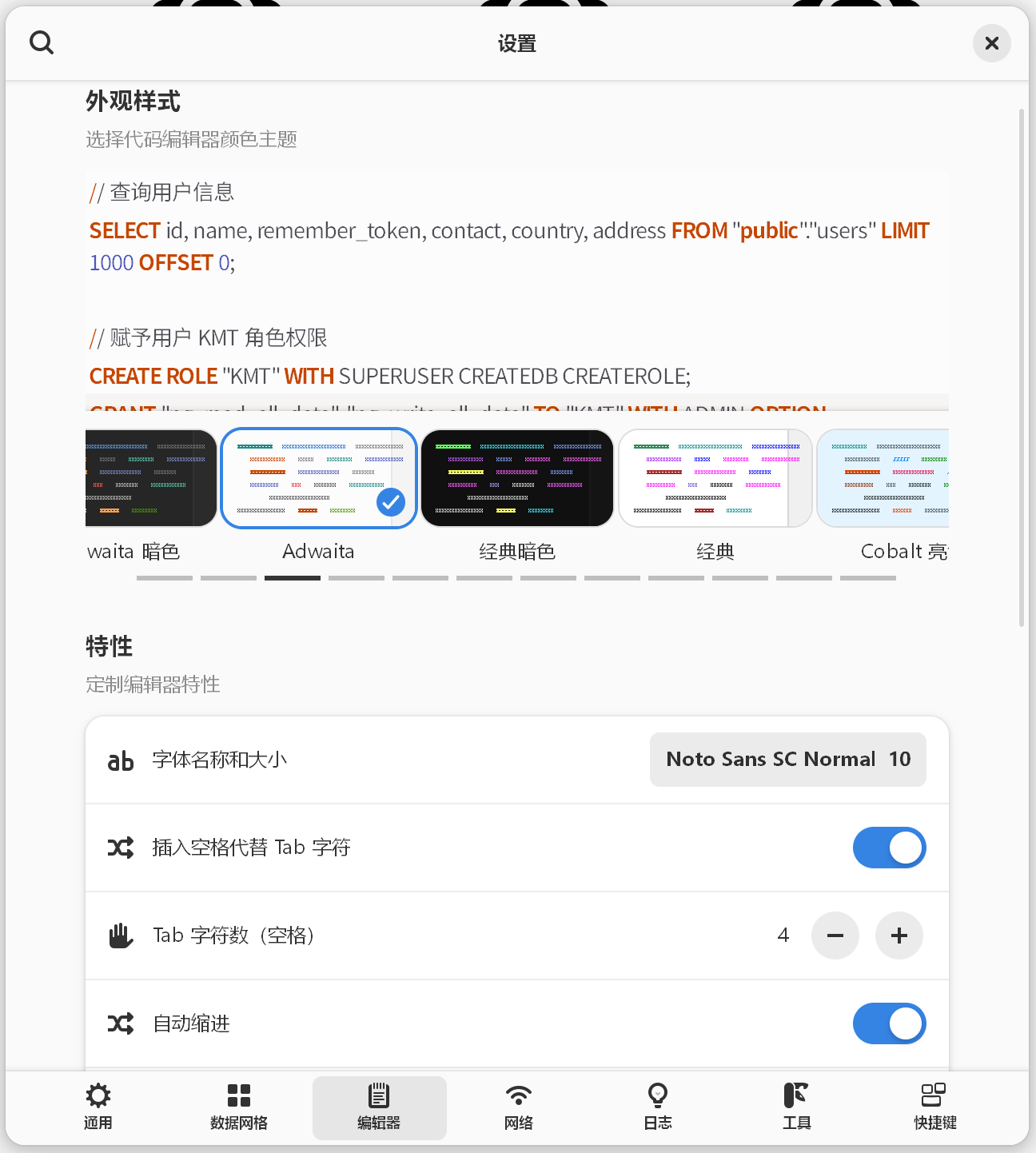Disable the 自动缩进 switch
This screenshot has width=1036, height=1153.
tap(889, 1023)
